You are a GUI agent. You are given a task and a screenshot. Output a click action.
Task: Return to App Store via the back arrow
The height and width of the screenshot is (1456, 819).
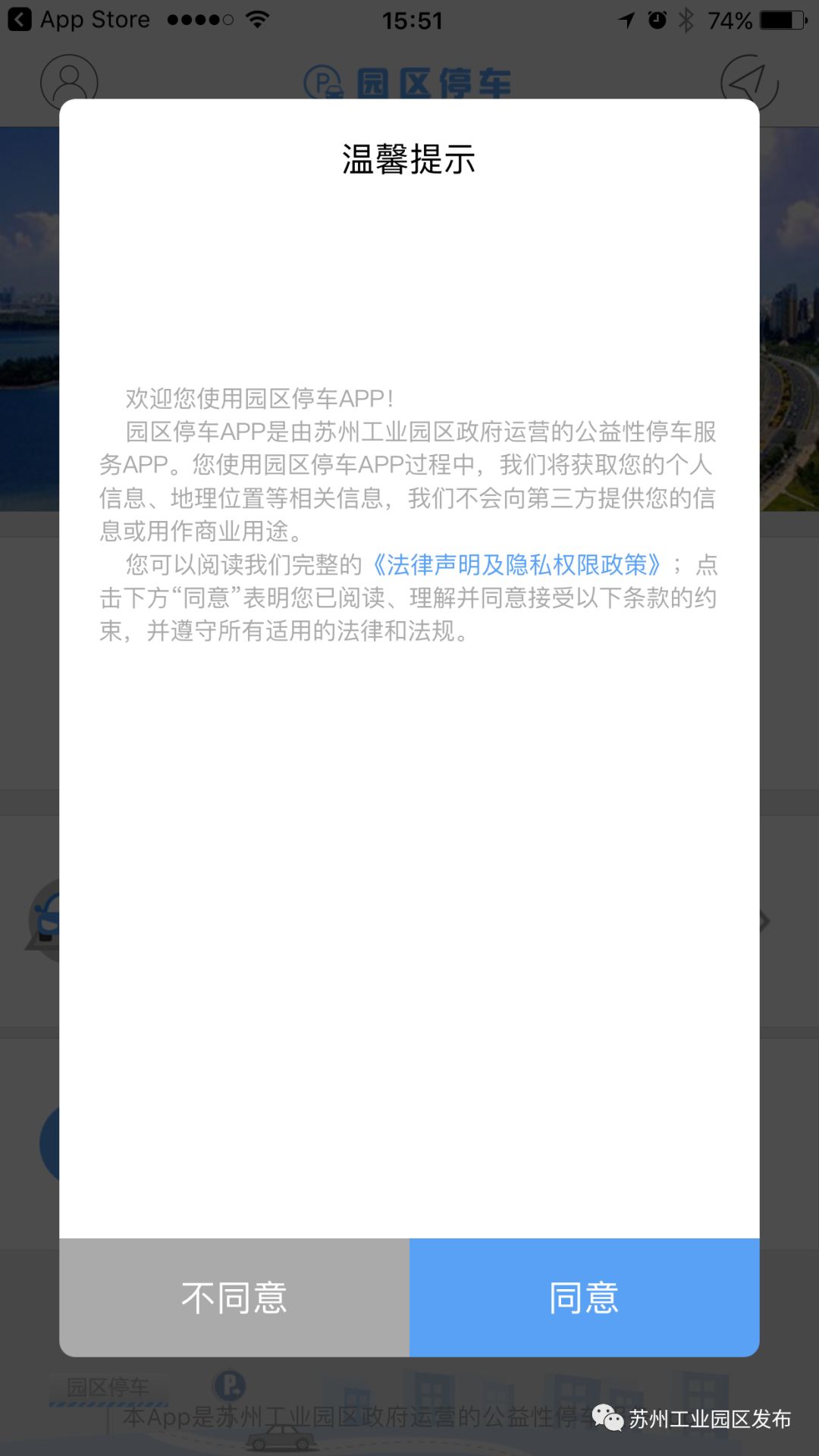point(20,19)
